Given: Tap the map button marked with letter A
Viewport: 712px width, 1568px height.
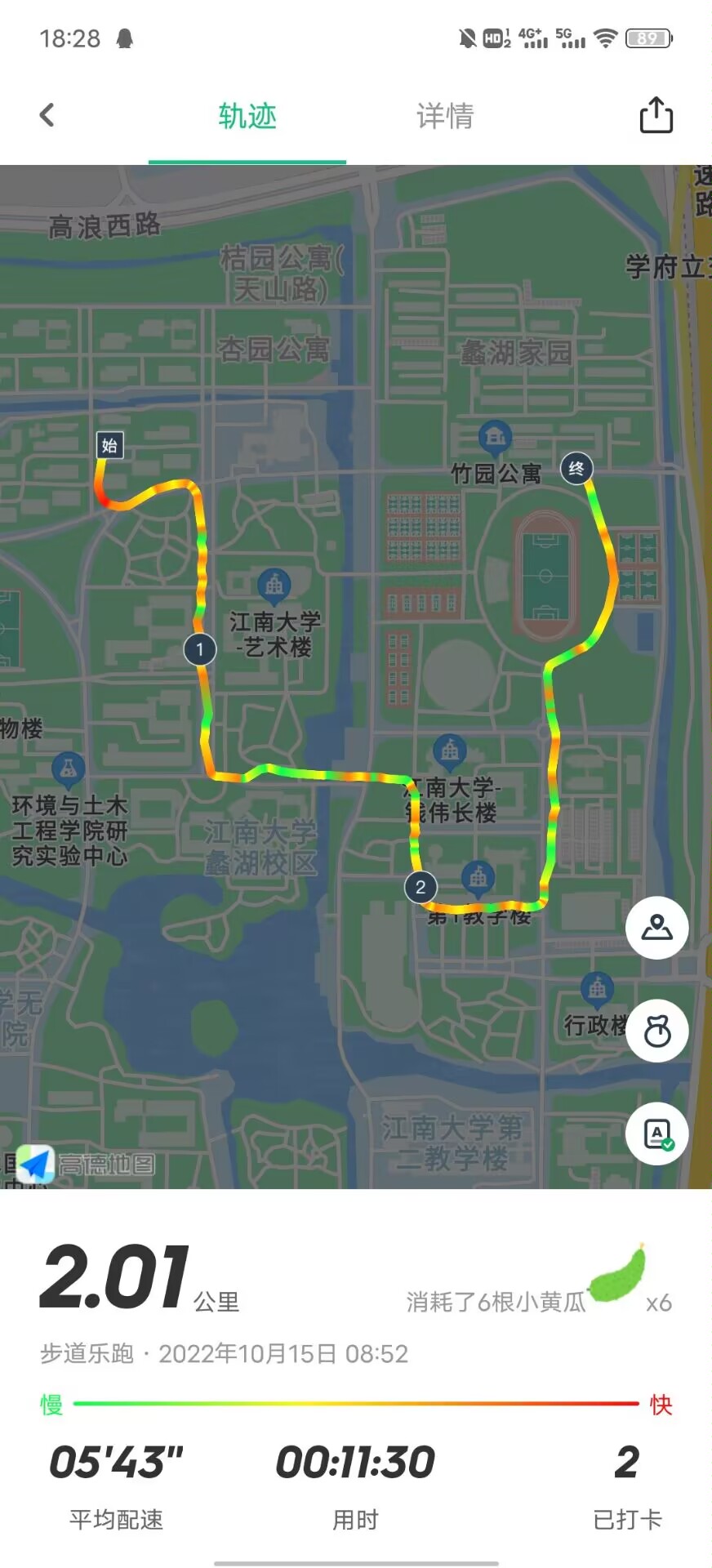Looking at the screenshot, I should (656, 1134).
